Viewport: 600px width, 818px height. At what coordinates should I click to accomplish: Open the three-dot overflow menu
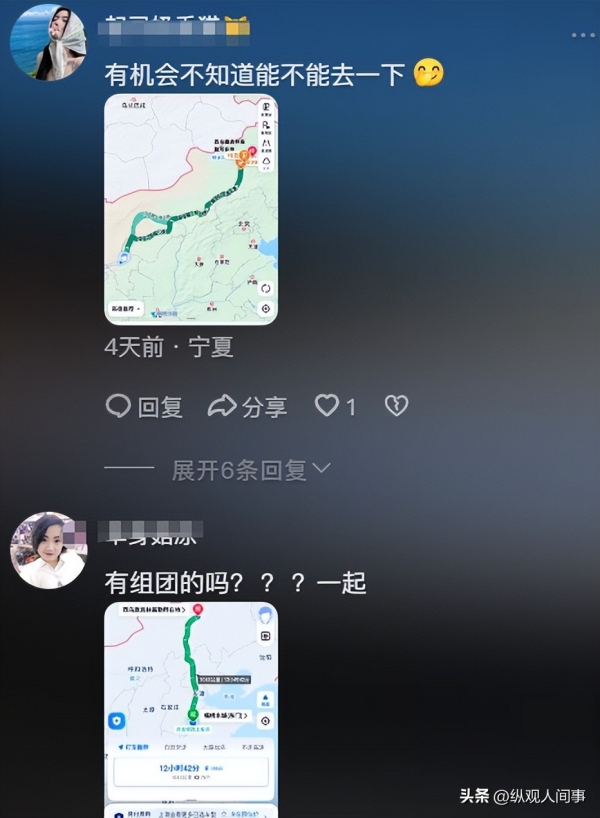pyautogui.click(x=582, y=35)
